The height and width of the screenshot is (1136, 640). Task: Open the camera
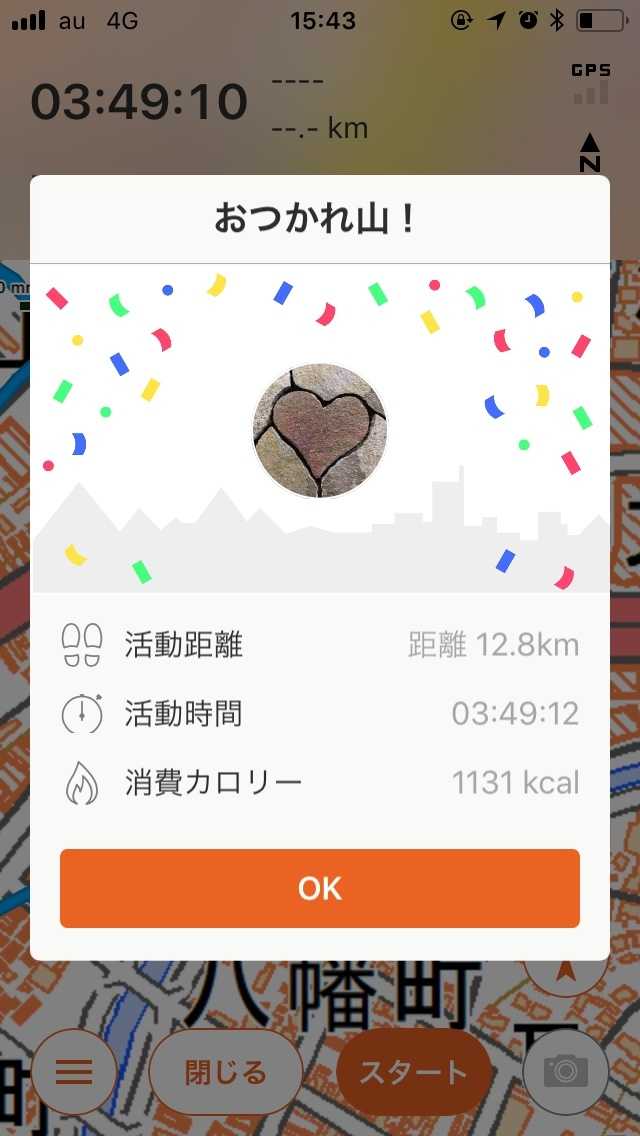coord(566,1072)
